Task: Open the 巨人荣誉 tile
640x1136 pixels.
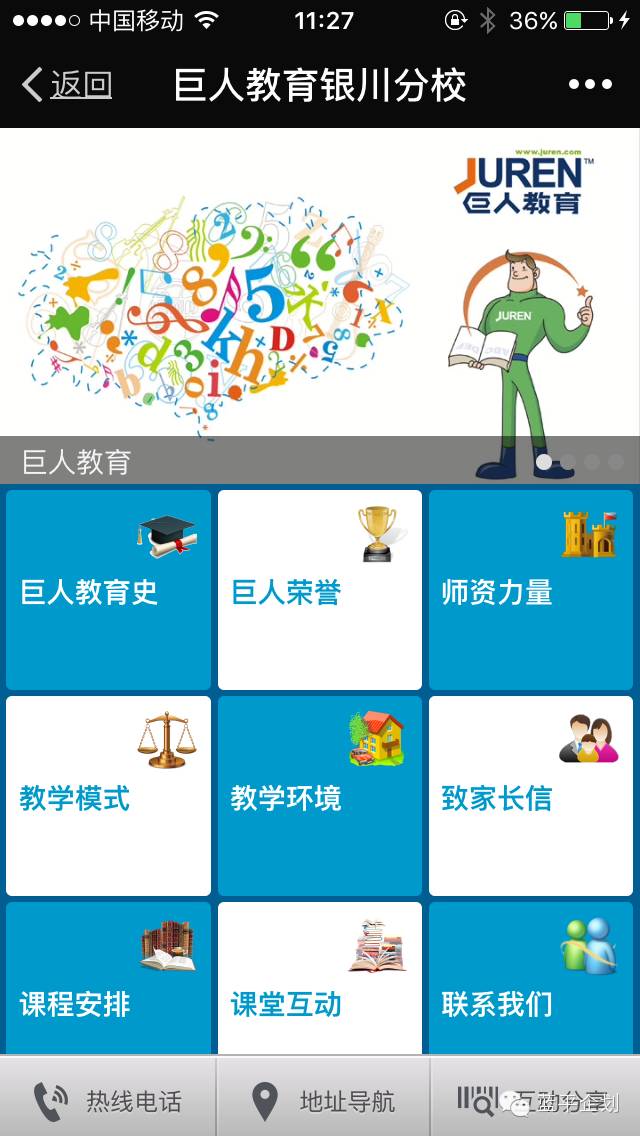Action: tap(320, 590)
